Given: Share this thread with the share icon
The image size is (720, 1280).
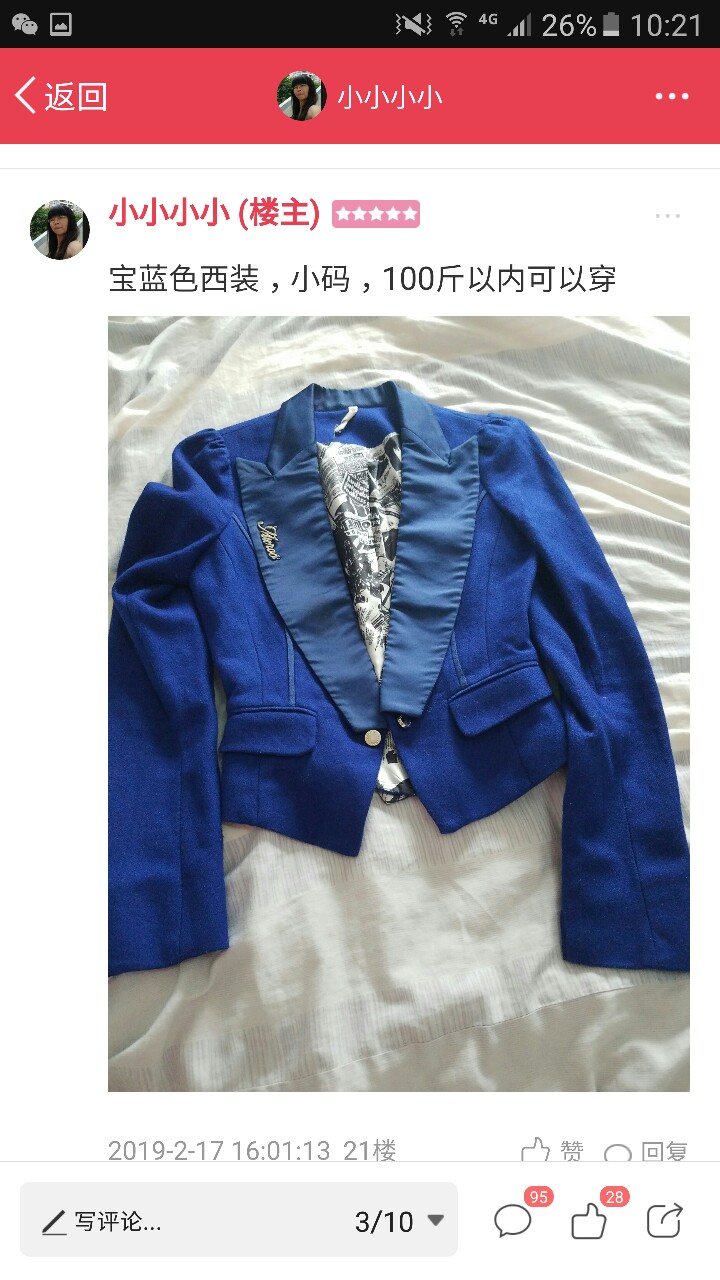Looking at the screenshot, I should 665,1220.
